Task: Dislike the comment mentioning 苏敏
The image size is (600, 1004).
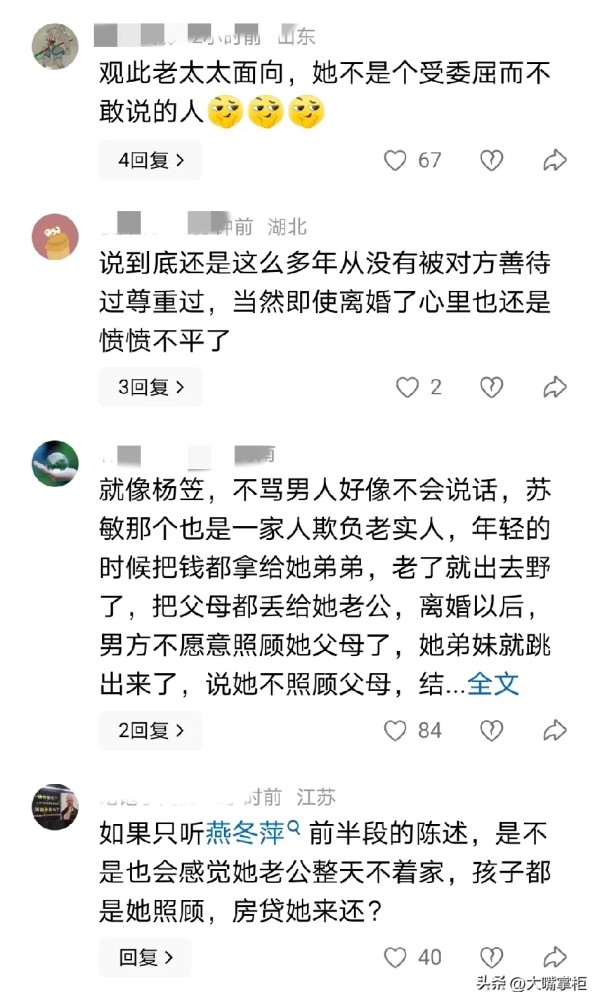Action: (491, 731)
